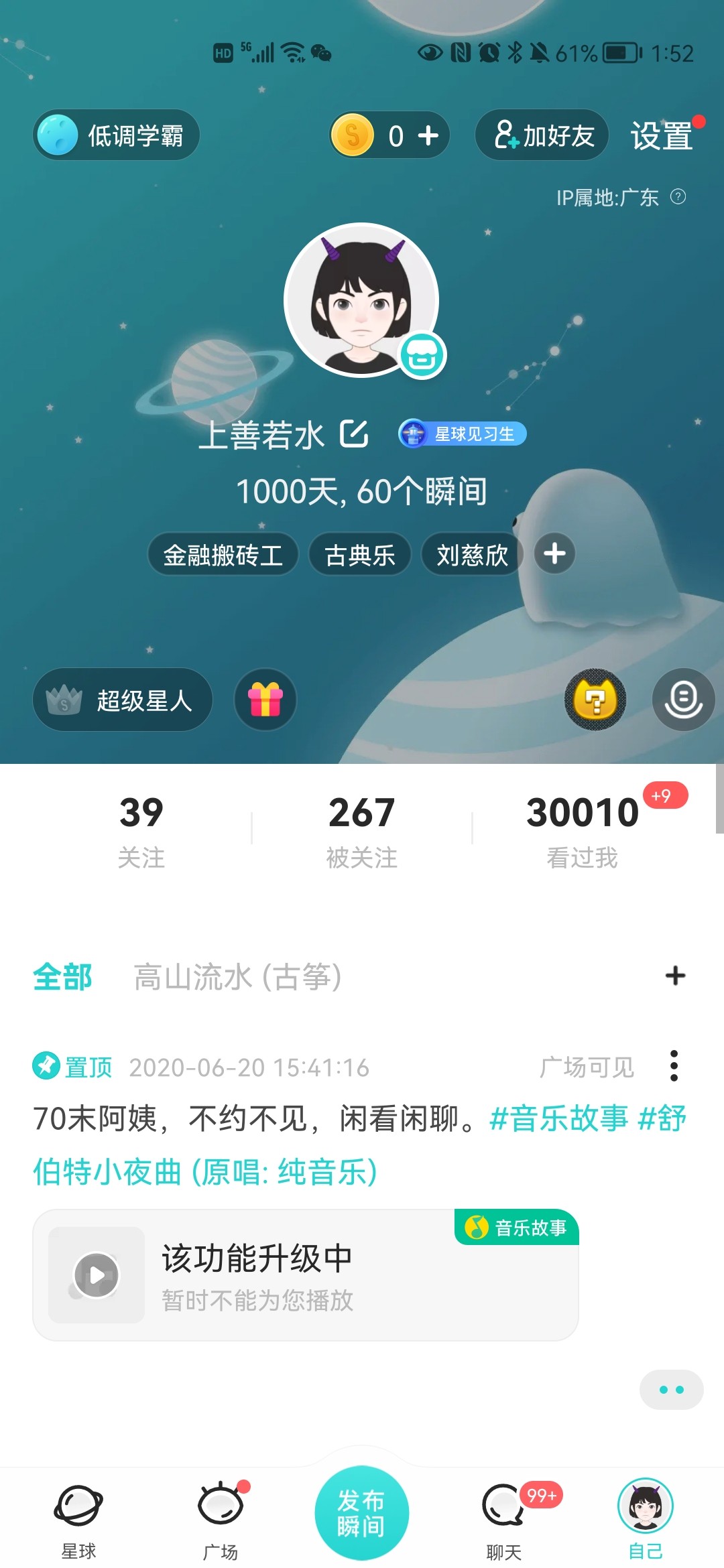Open more options for the pinned post
This screenshot has height=1568, width=724.
tap(674, 1066)
